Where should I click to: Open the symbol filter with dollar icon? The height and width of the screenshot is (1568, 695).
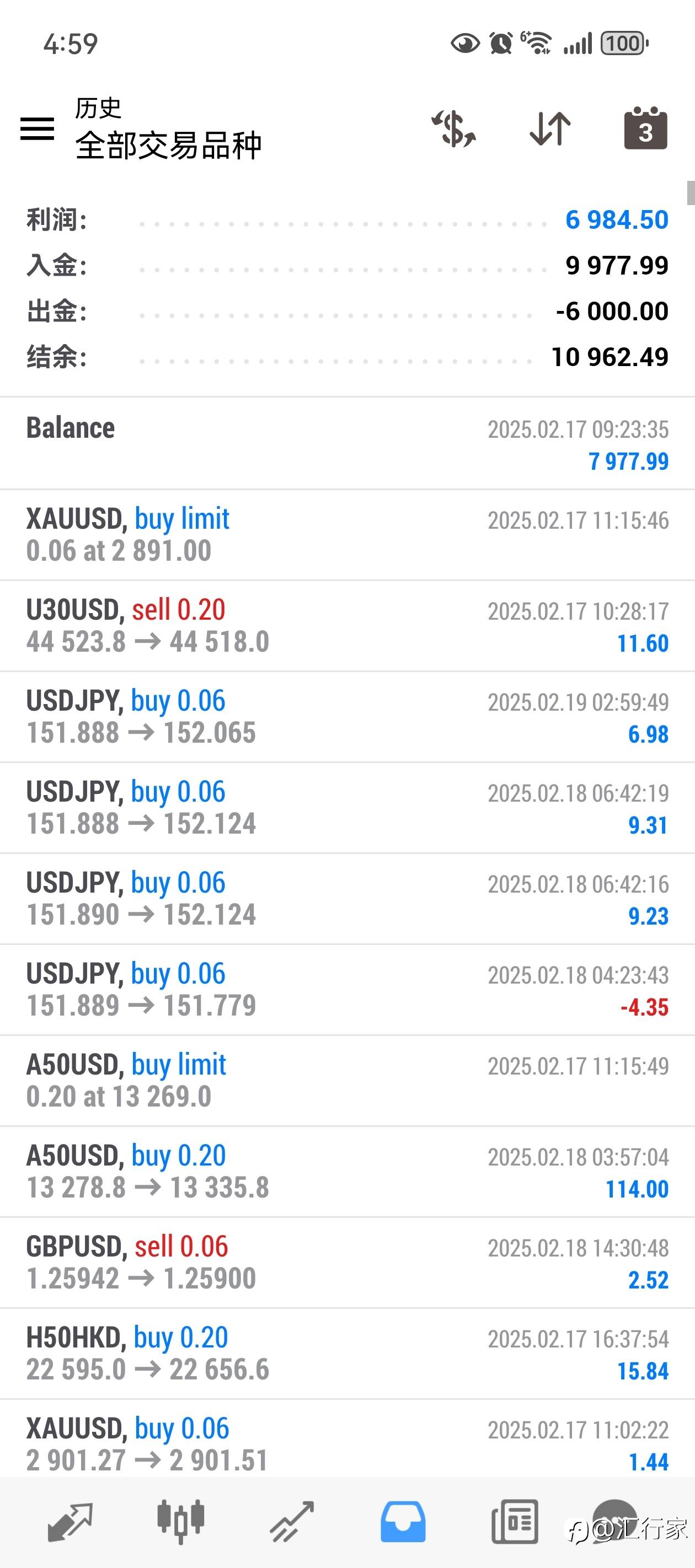(454, 128)
